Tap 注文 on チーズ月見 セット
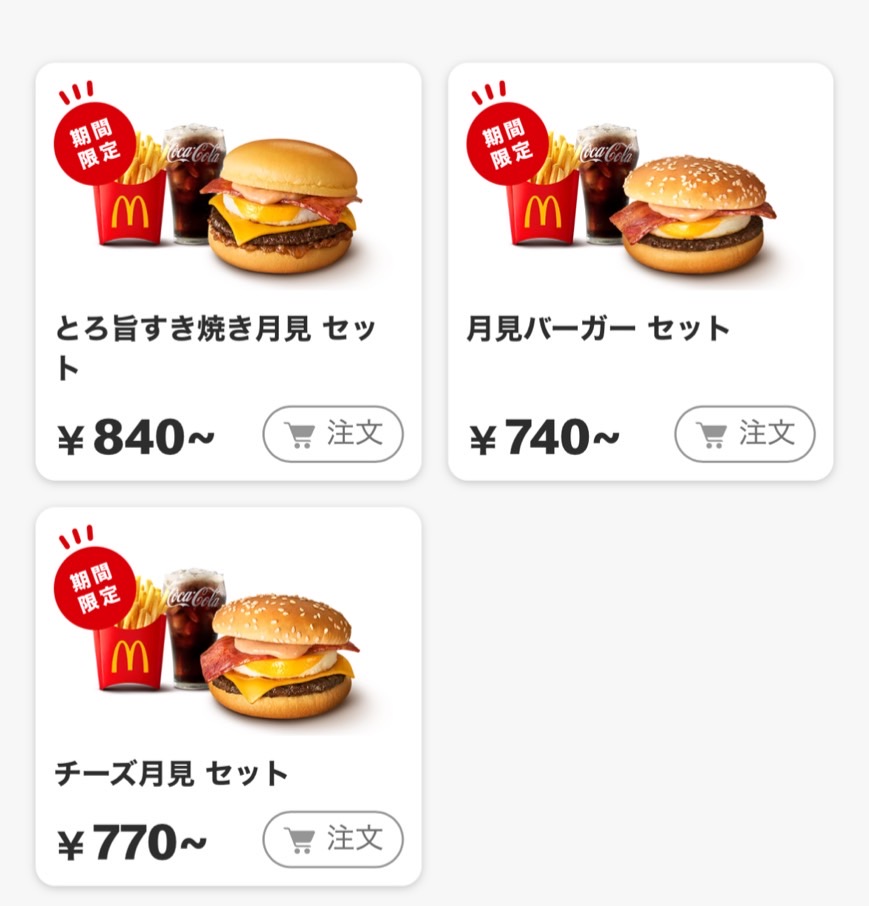Image resolution: width=869 pixels, height=906 pixels. (333, 839)
